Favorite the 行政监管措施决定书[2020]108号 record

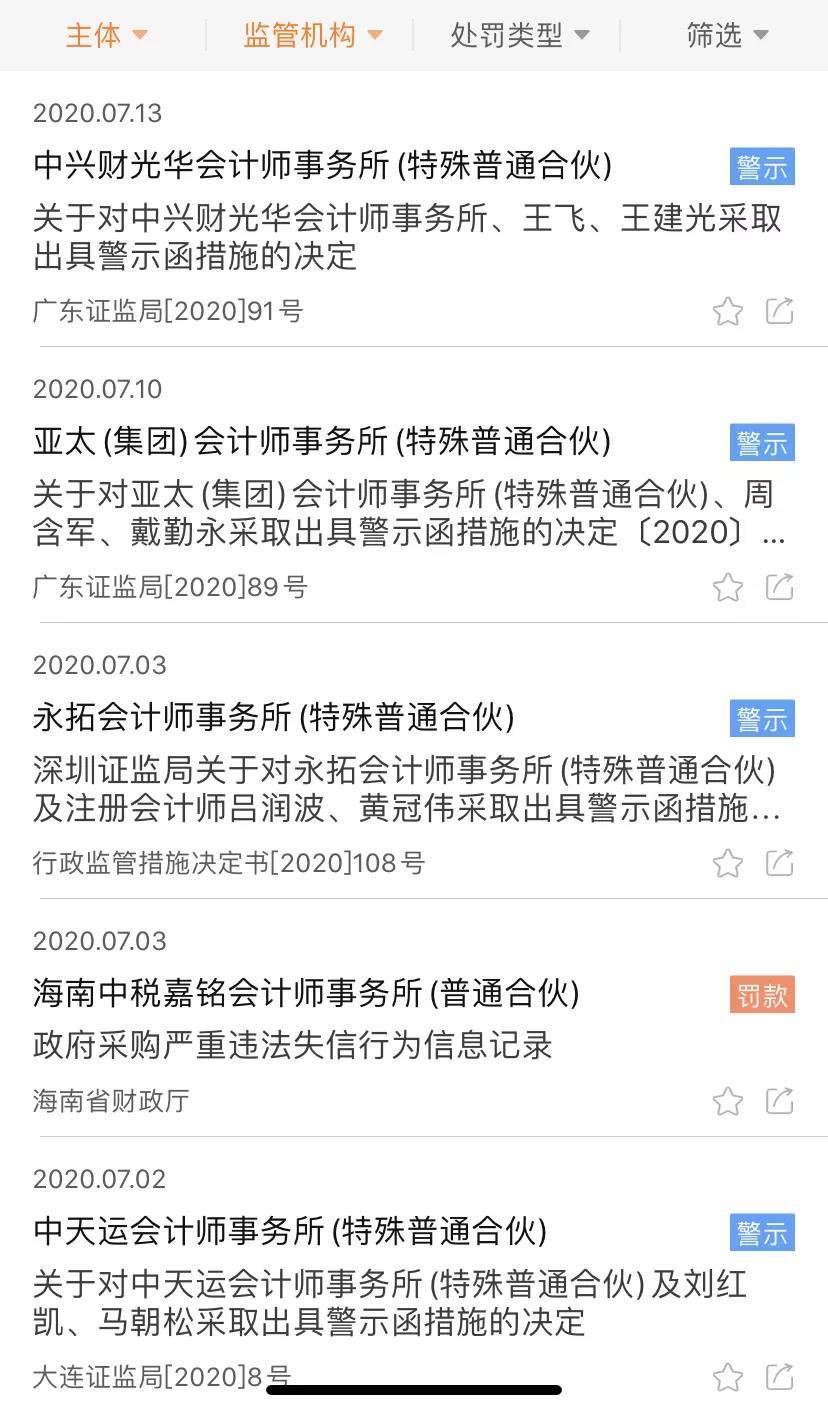728,864
